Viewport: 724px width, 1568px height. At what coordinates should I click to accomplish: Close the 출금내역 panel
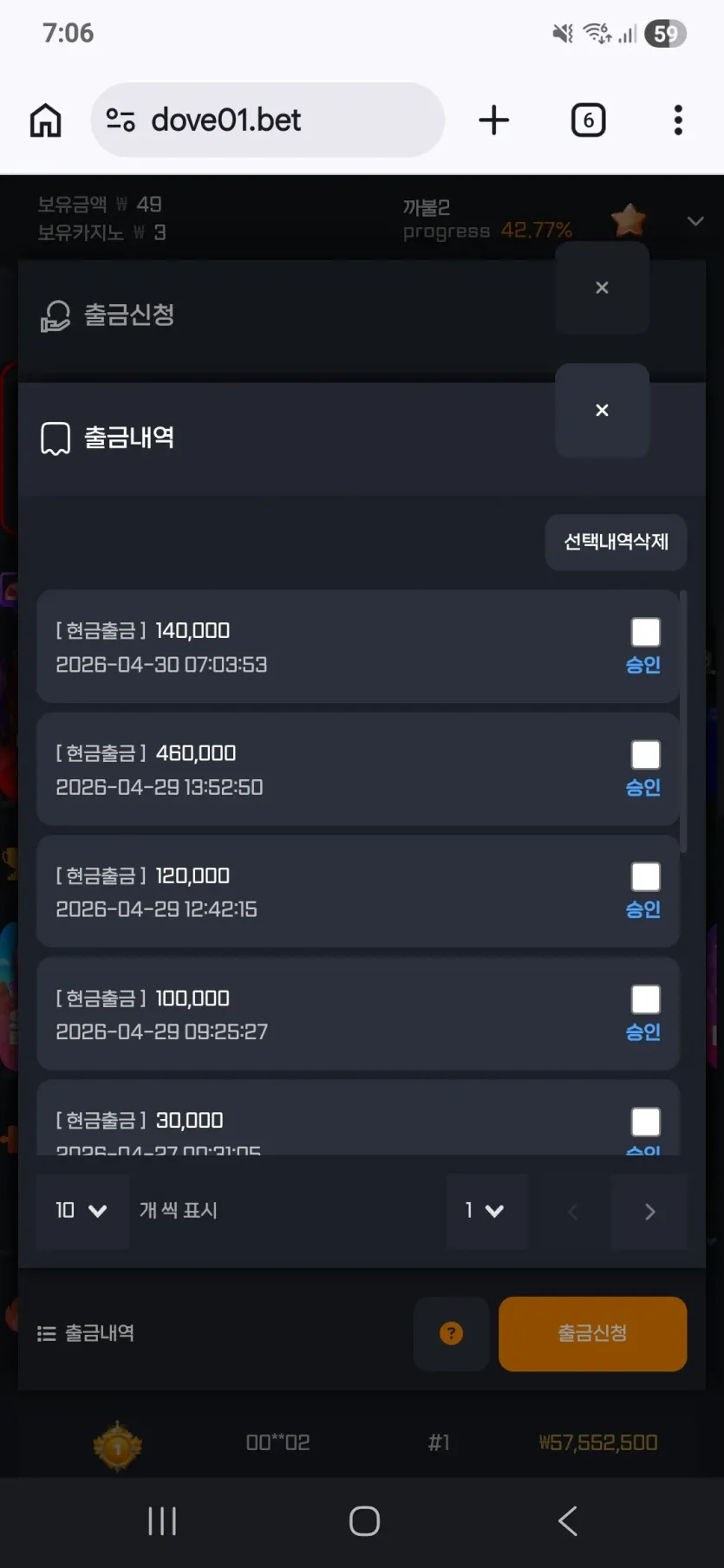(x=602, y=410)
